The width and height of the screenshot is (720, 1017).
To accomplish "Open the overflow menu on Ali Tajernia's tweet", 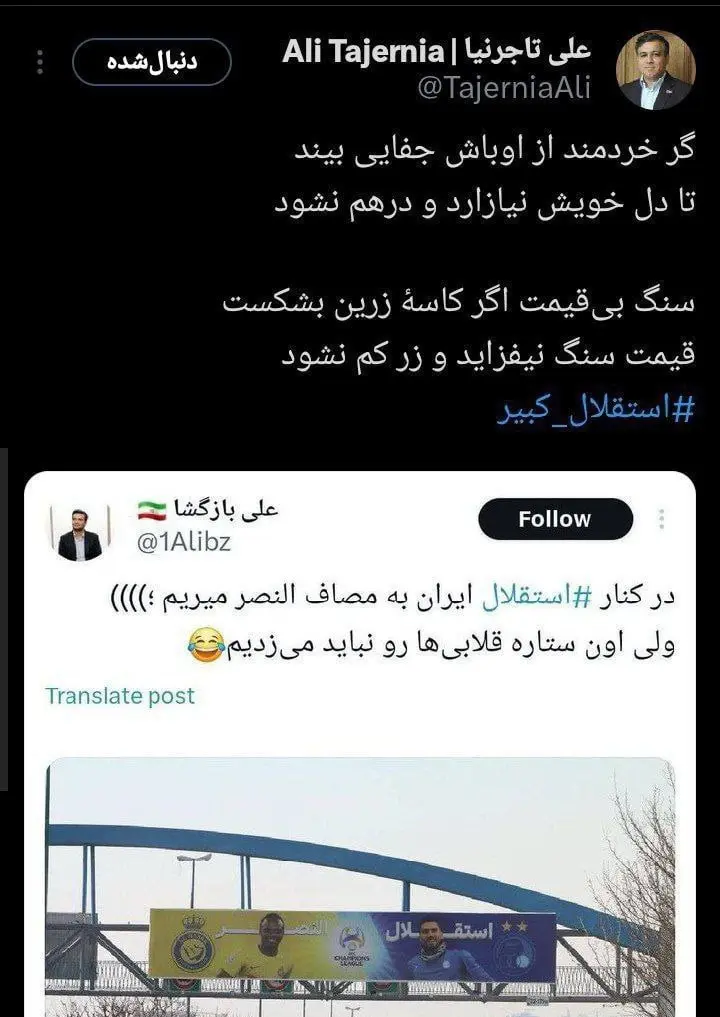I will [x=40, y=62].
